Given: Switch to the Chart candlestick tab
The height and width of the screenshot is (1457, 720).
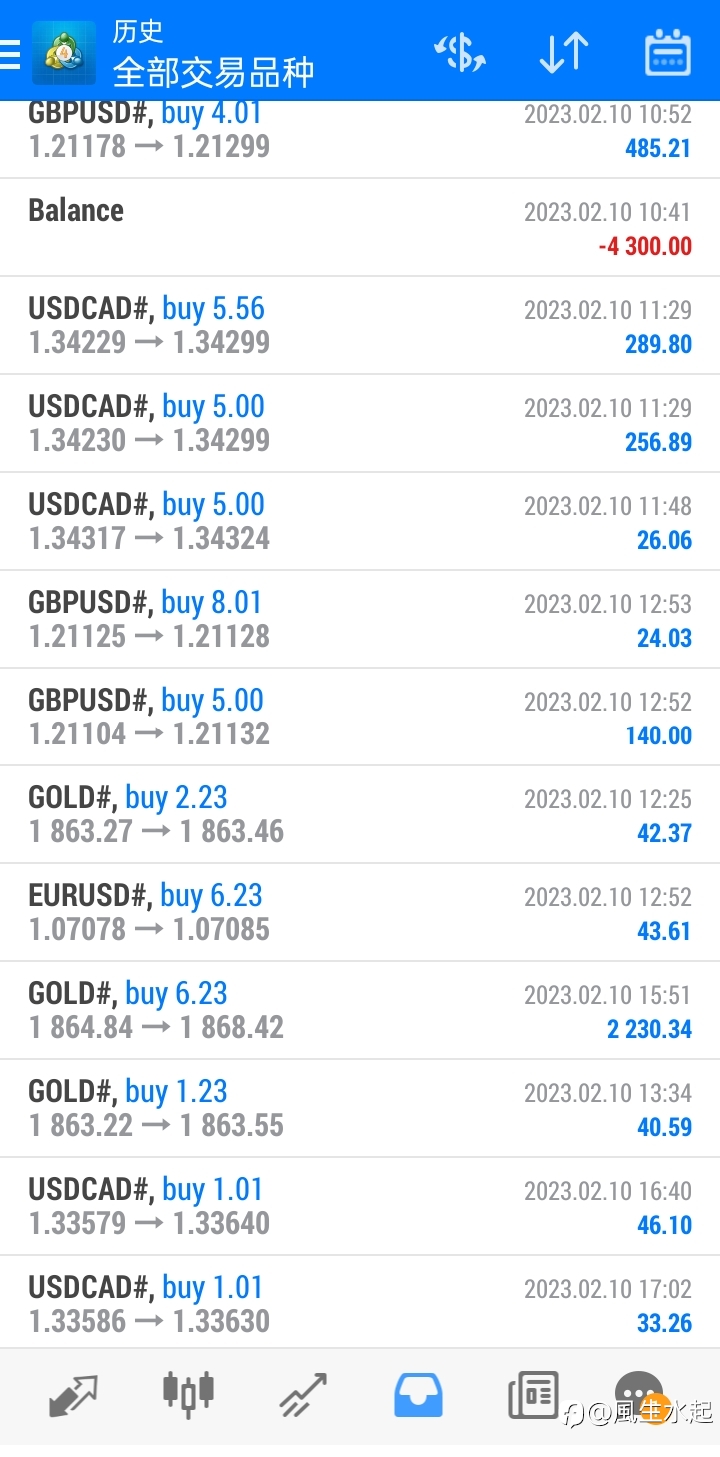Looking at the screenshot, I should coord(188,1393).
